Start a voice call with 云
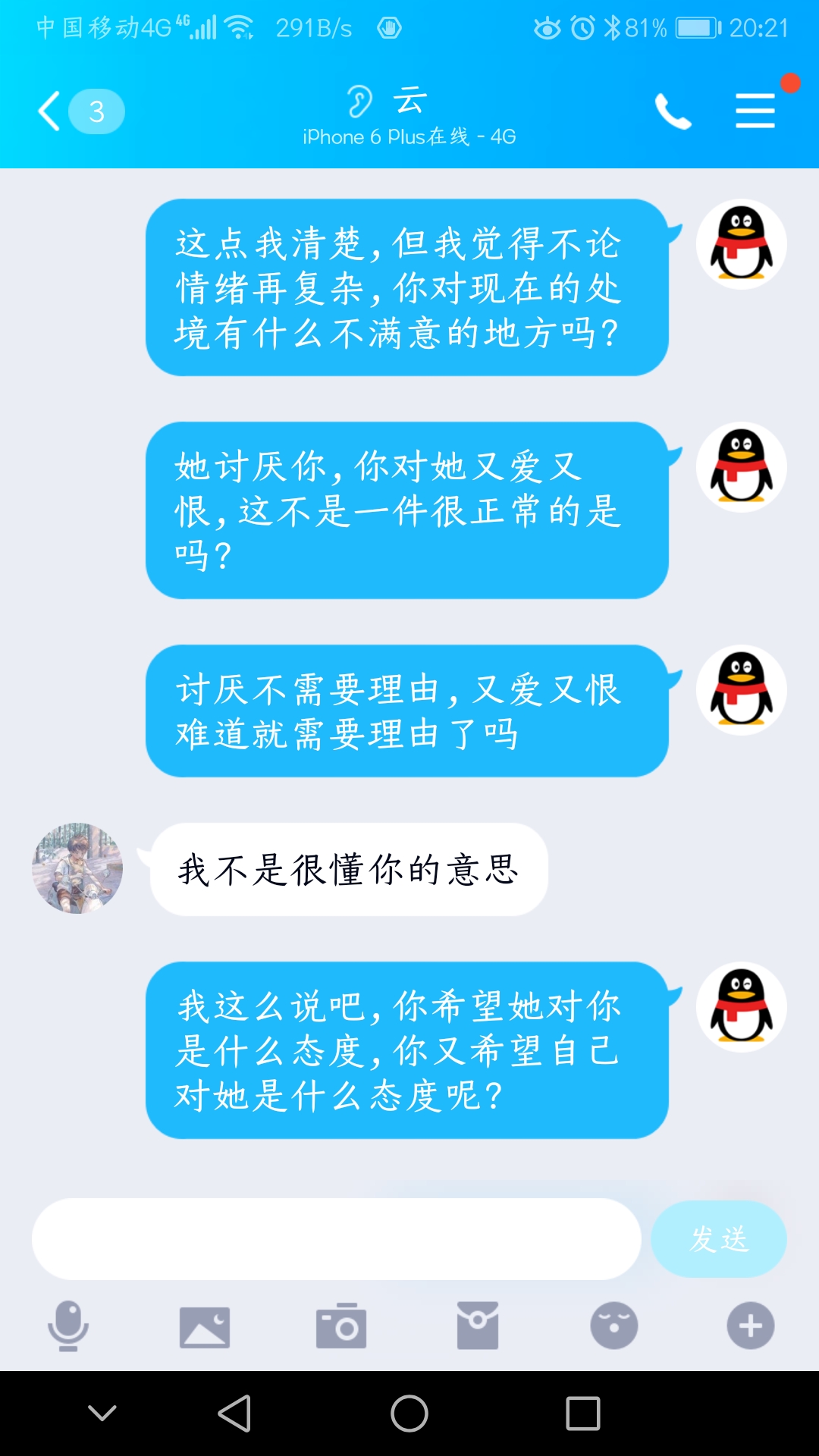The width and height of the screenshot is (819, 1456). 673,111
